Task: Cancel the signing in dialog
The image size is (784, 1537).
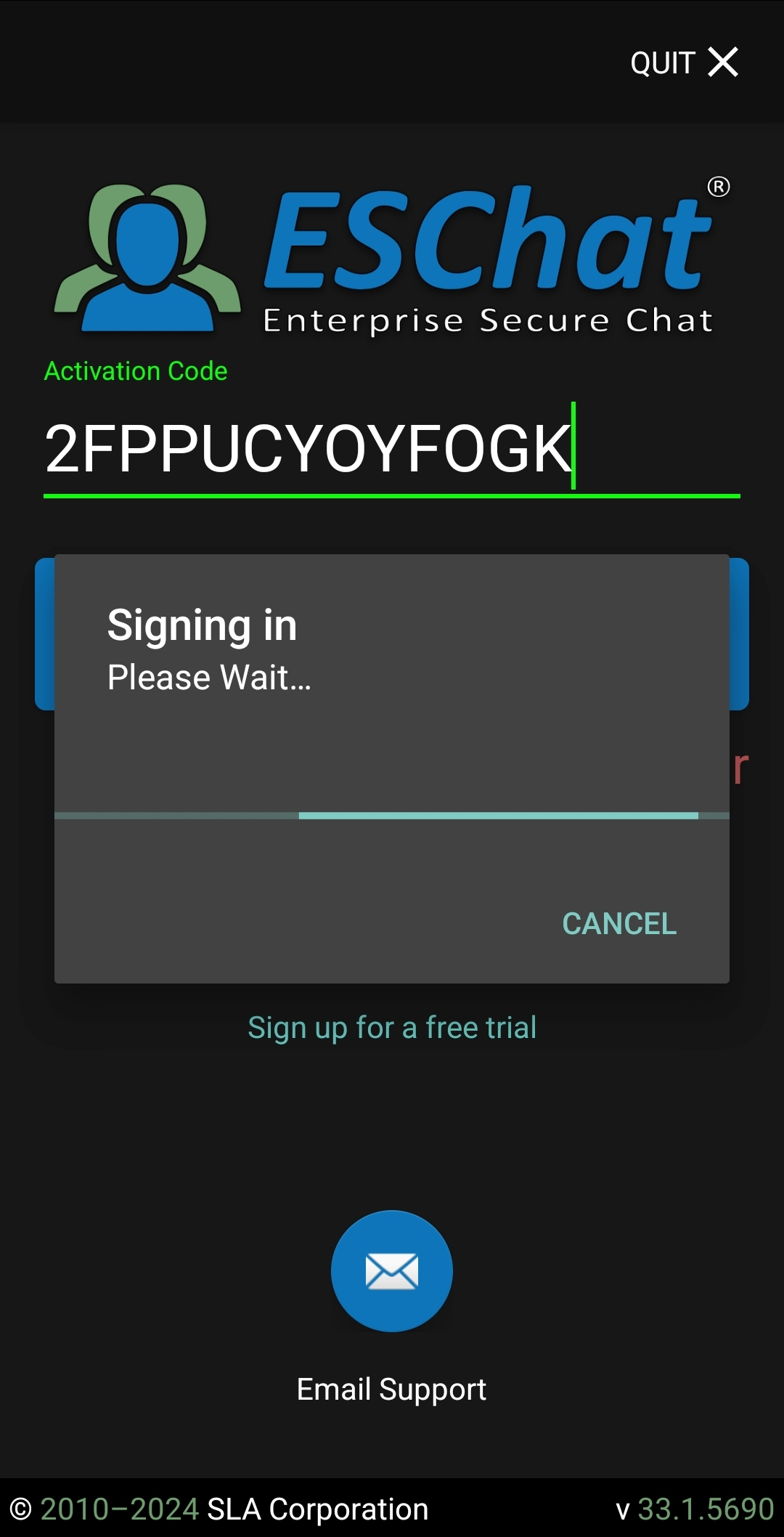Action: (x=619, y=924)
